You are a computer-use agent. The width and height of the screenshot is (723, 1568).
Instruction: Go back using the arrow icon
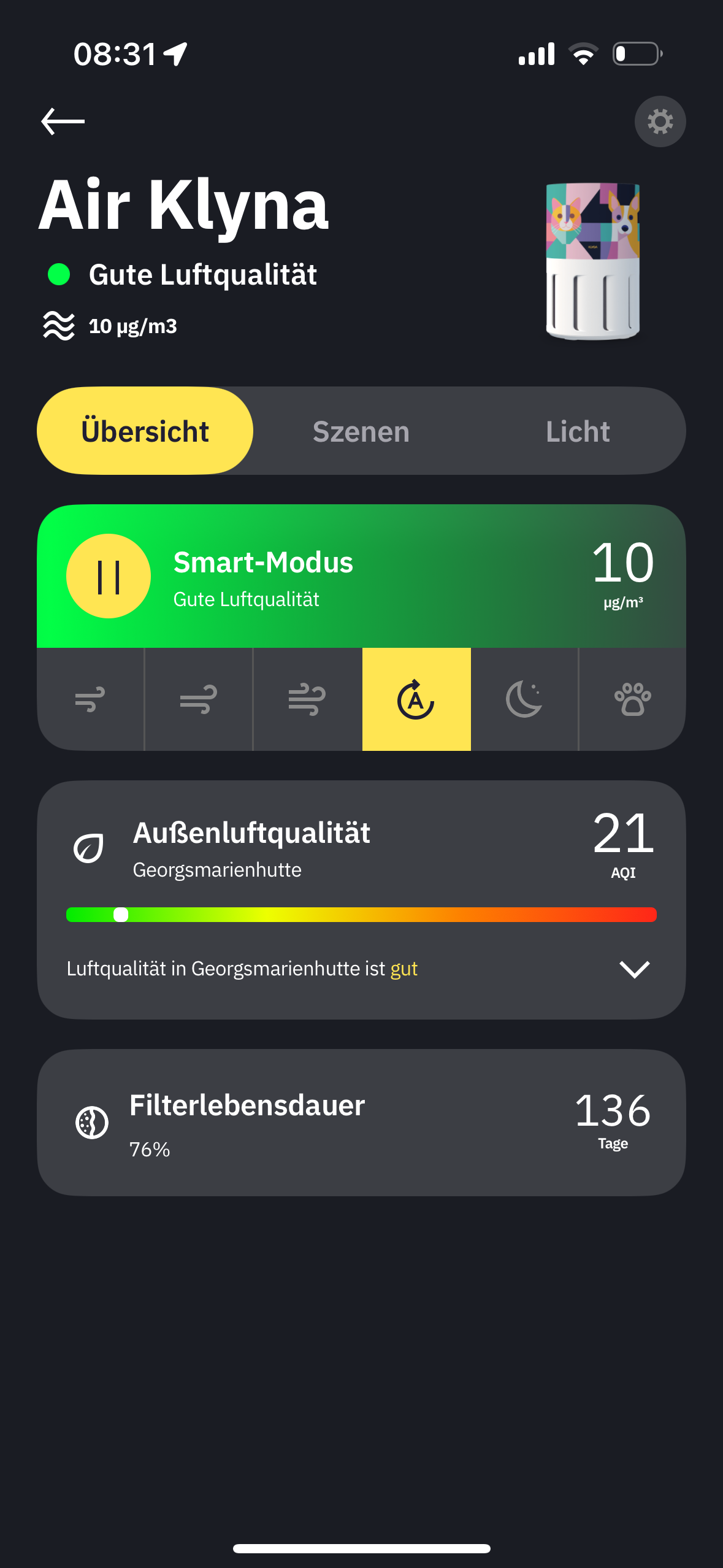click(63, 121)
